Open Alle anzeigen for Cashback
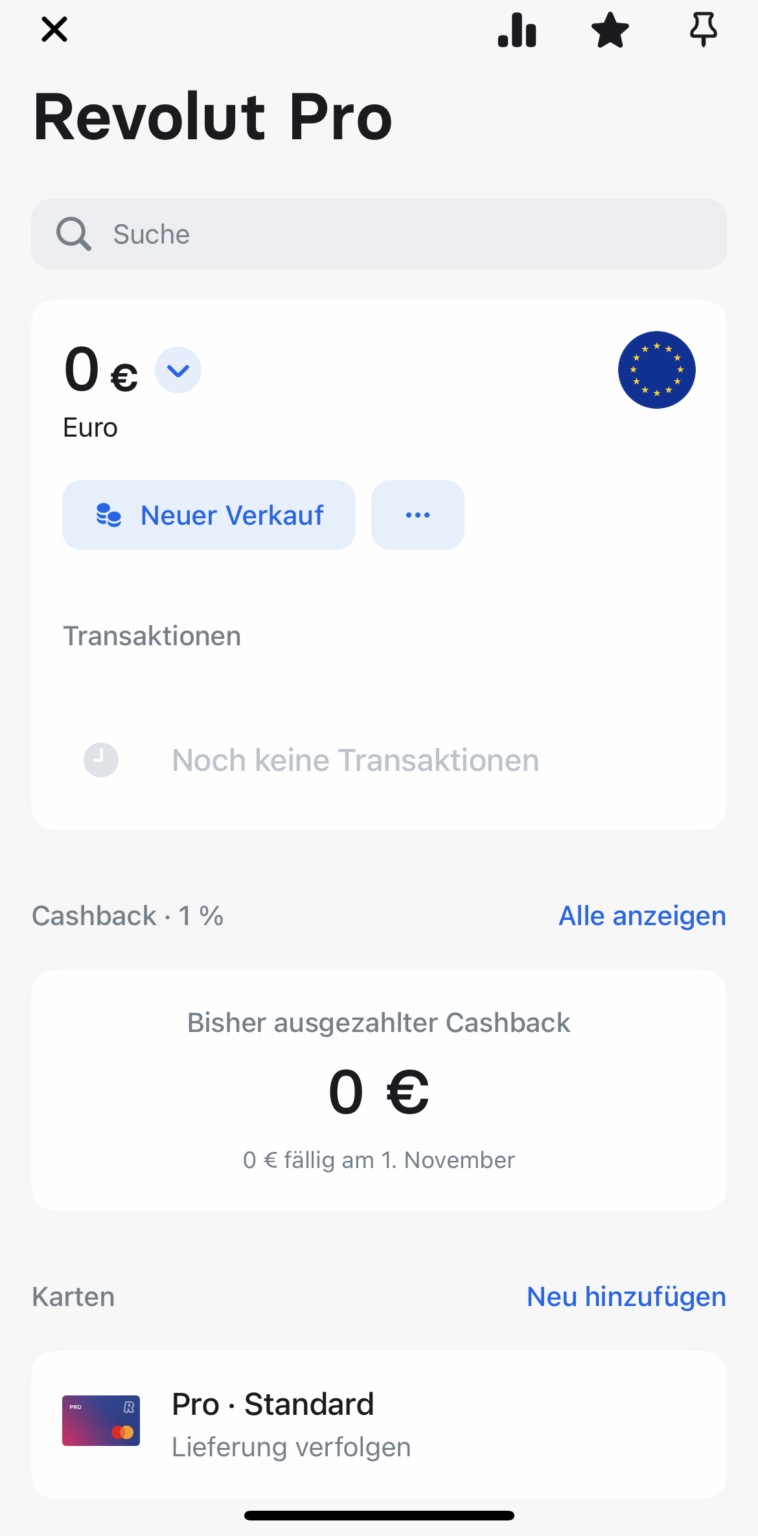758x1536 pixels. [x=642, y=915]
